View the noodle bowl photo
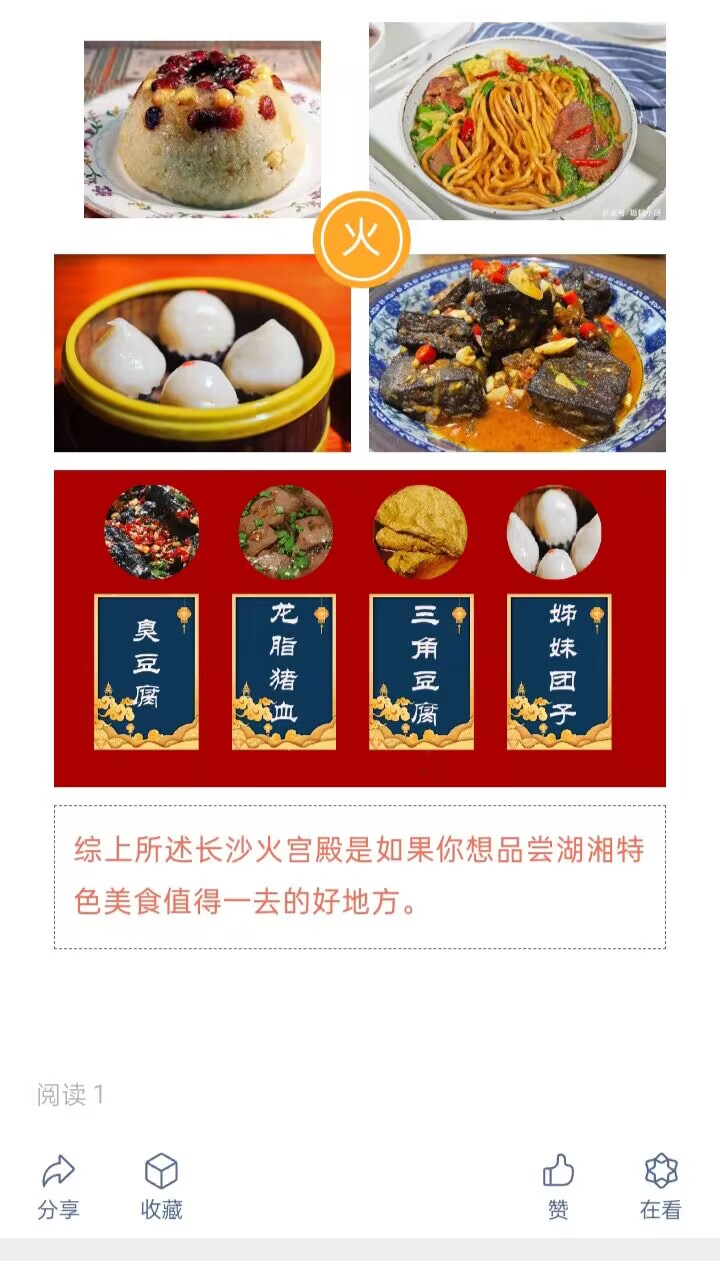This screenshot has width=720, height=1261. pyautogui.click(x=517, y=121)
